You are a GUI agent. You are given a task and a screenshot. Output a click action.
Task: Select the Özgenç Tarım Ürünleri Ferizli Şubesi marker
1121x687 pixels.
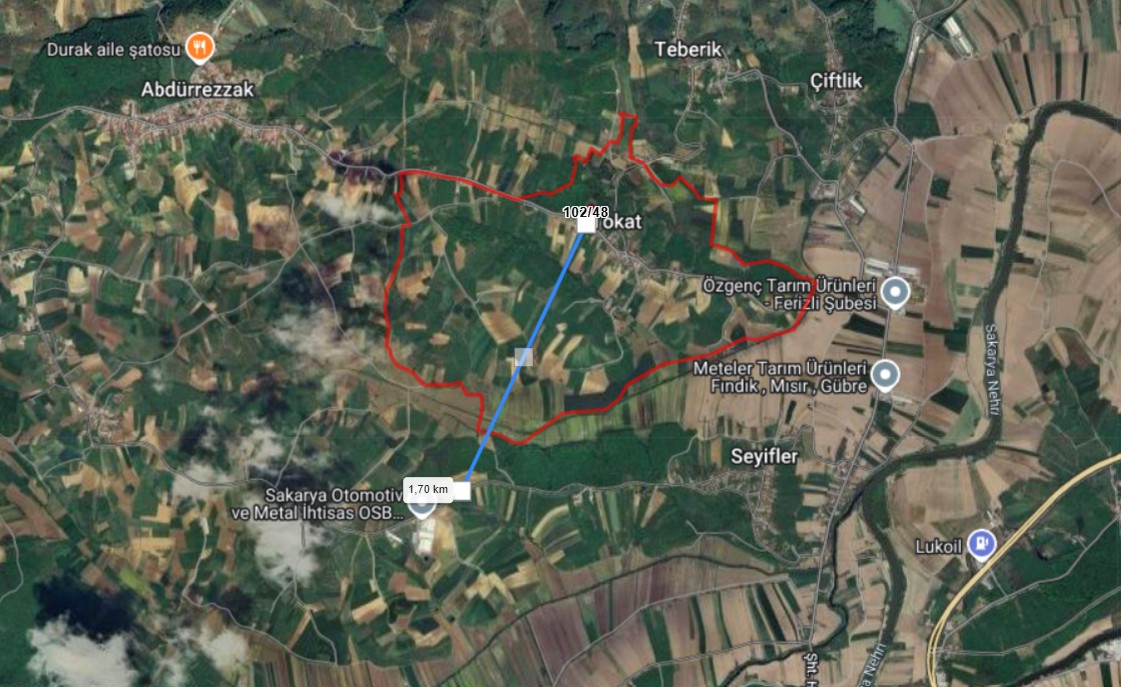(896, 294)
